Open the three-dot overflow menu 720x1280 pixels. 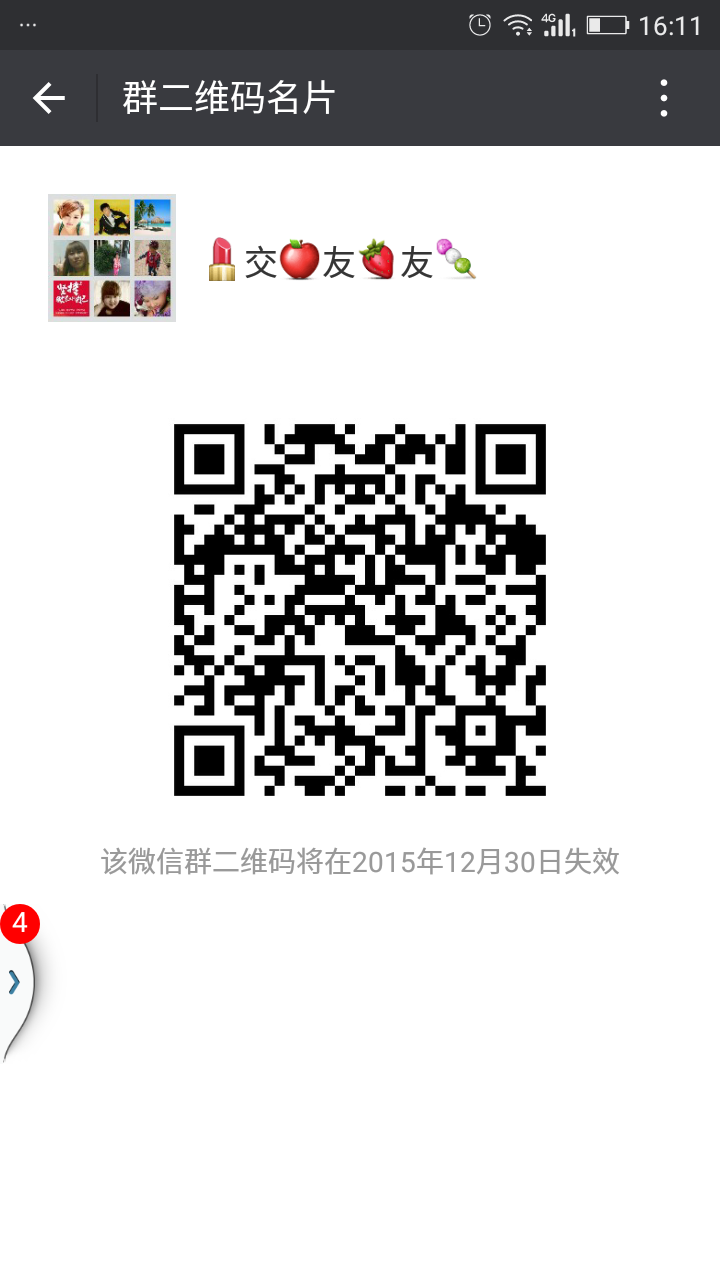pos(664,98)
